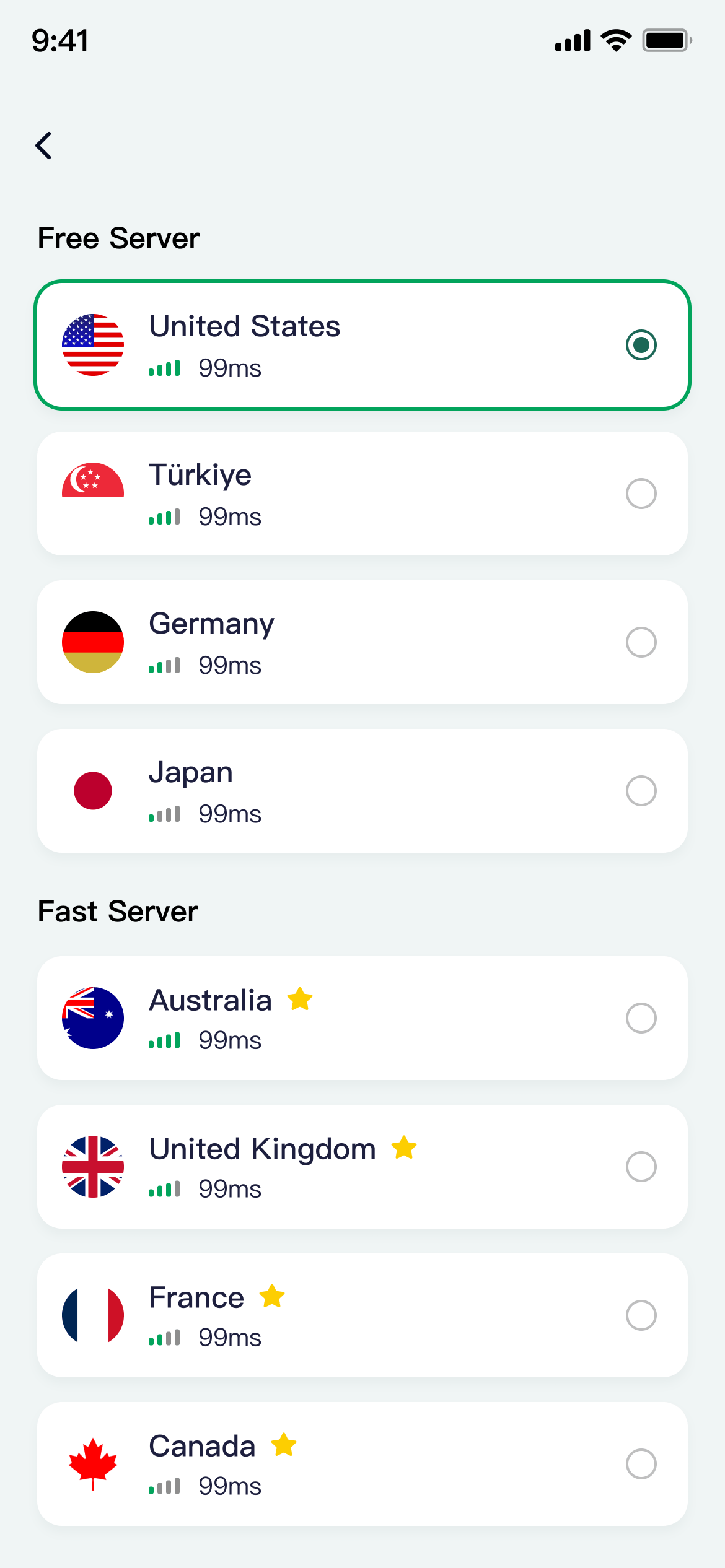This screenshot has width=725, height=1568.
Task: Switch to the Germany server
Action: click(x=641, y=642)
